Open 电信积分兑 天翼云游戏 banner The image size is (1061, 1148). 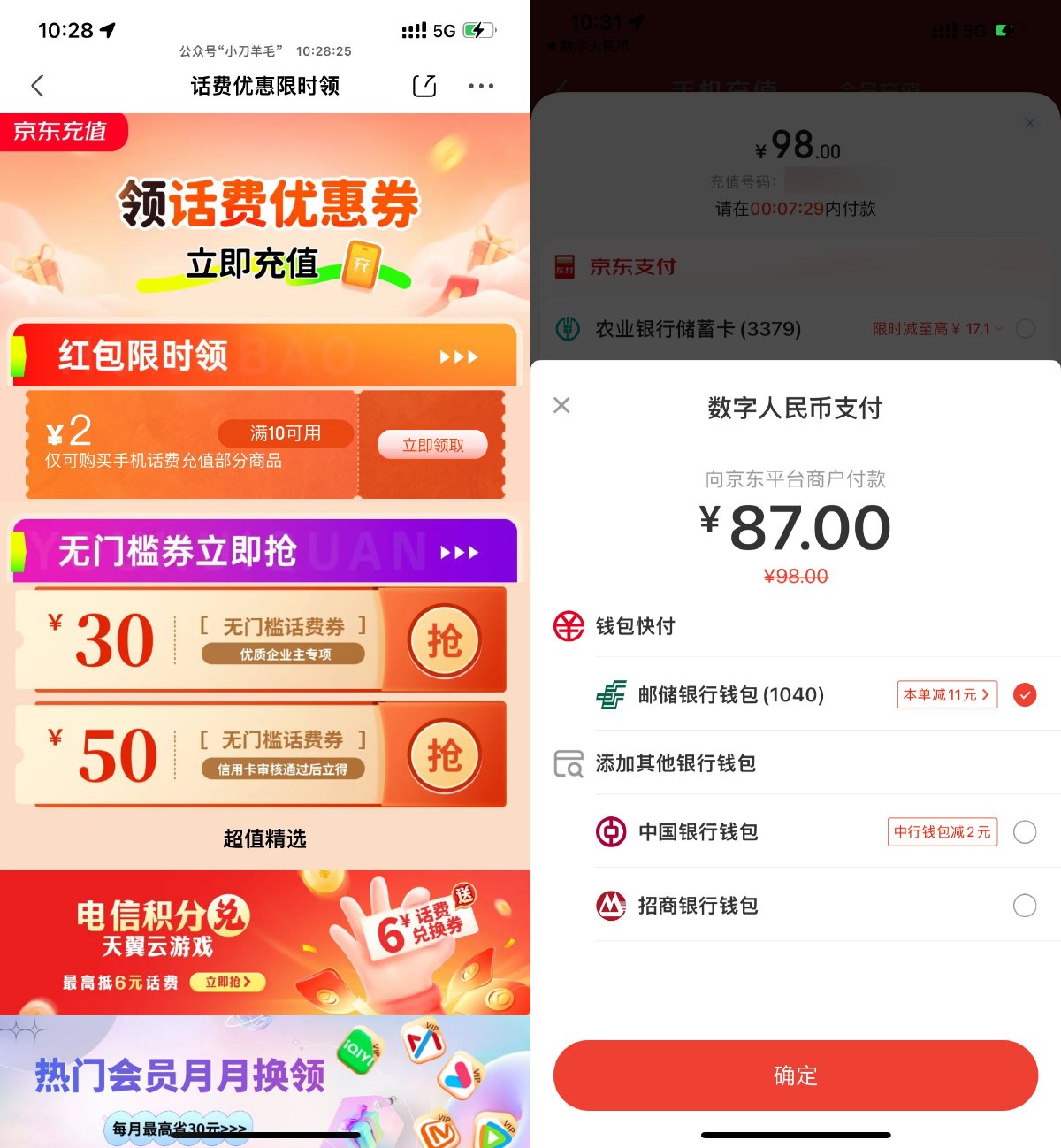pyautogui.click(x=265, y=942)
